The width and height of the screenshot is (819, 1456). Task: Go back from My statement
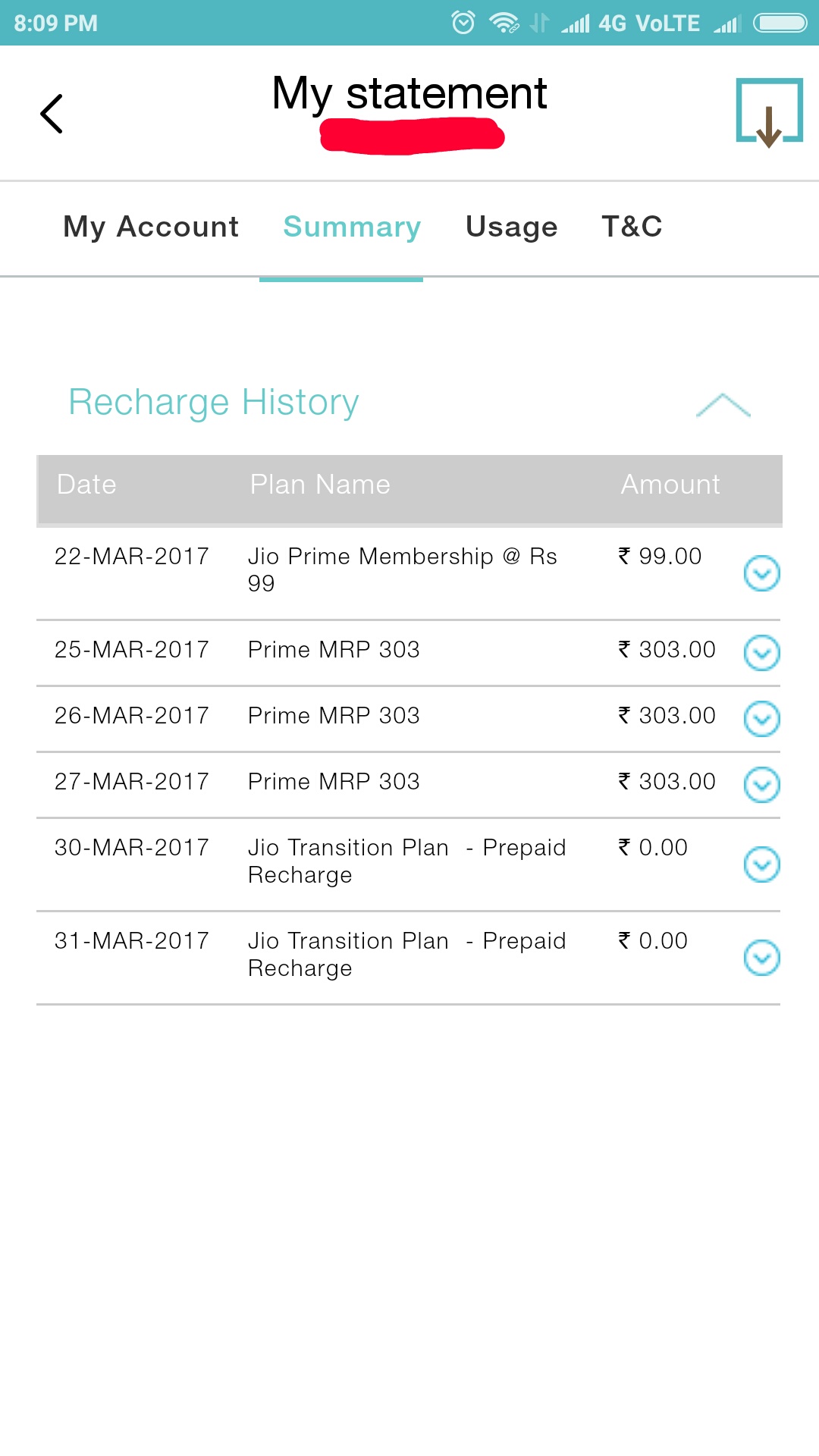[x=52, y=114]
